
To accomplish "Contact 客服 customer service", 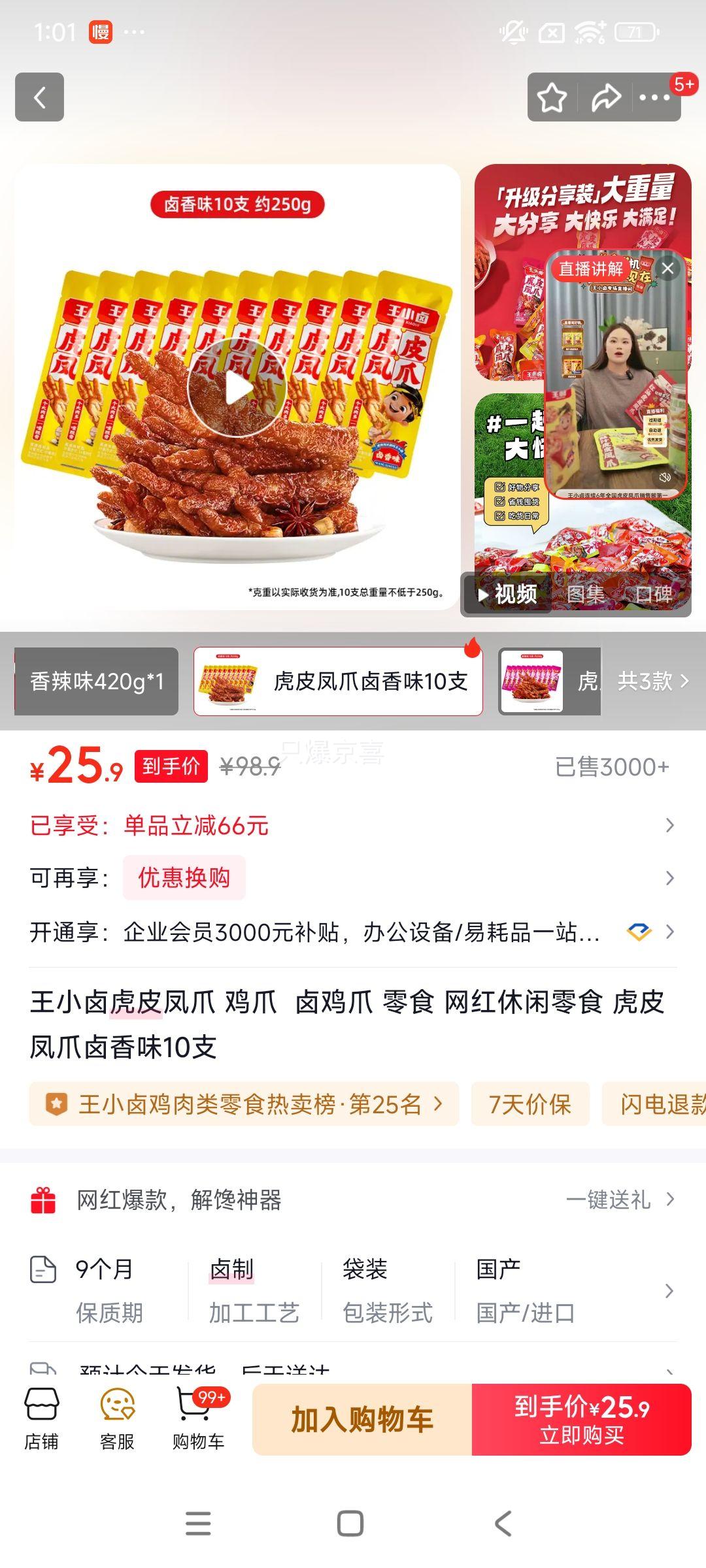I will pos(117,1420).
